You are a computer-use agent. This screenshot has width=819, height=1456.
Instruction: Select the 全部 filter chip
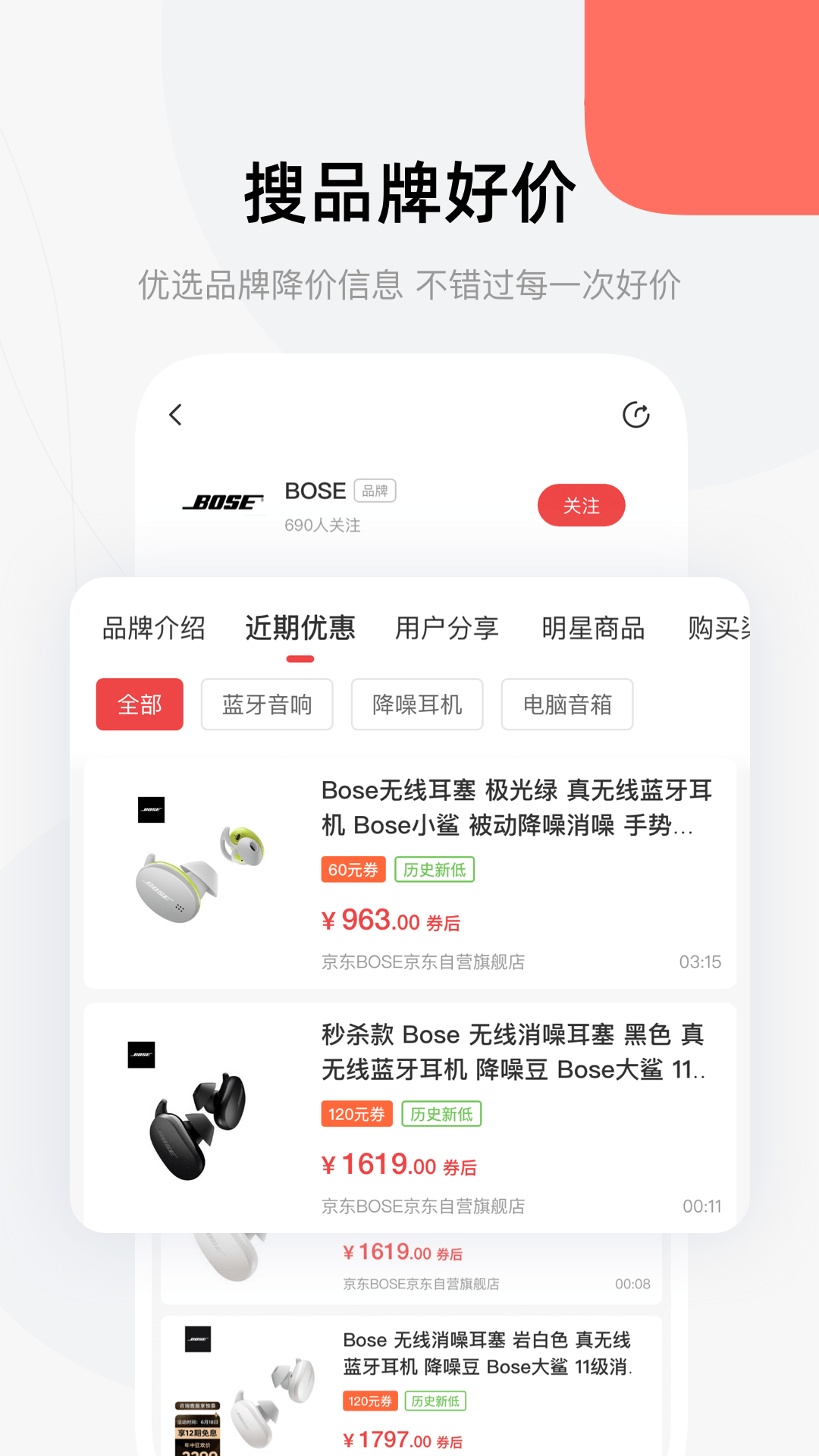coord(140,704)
